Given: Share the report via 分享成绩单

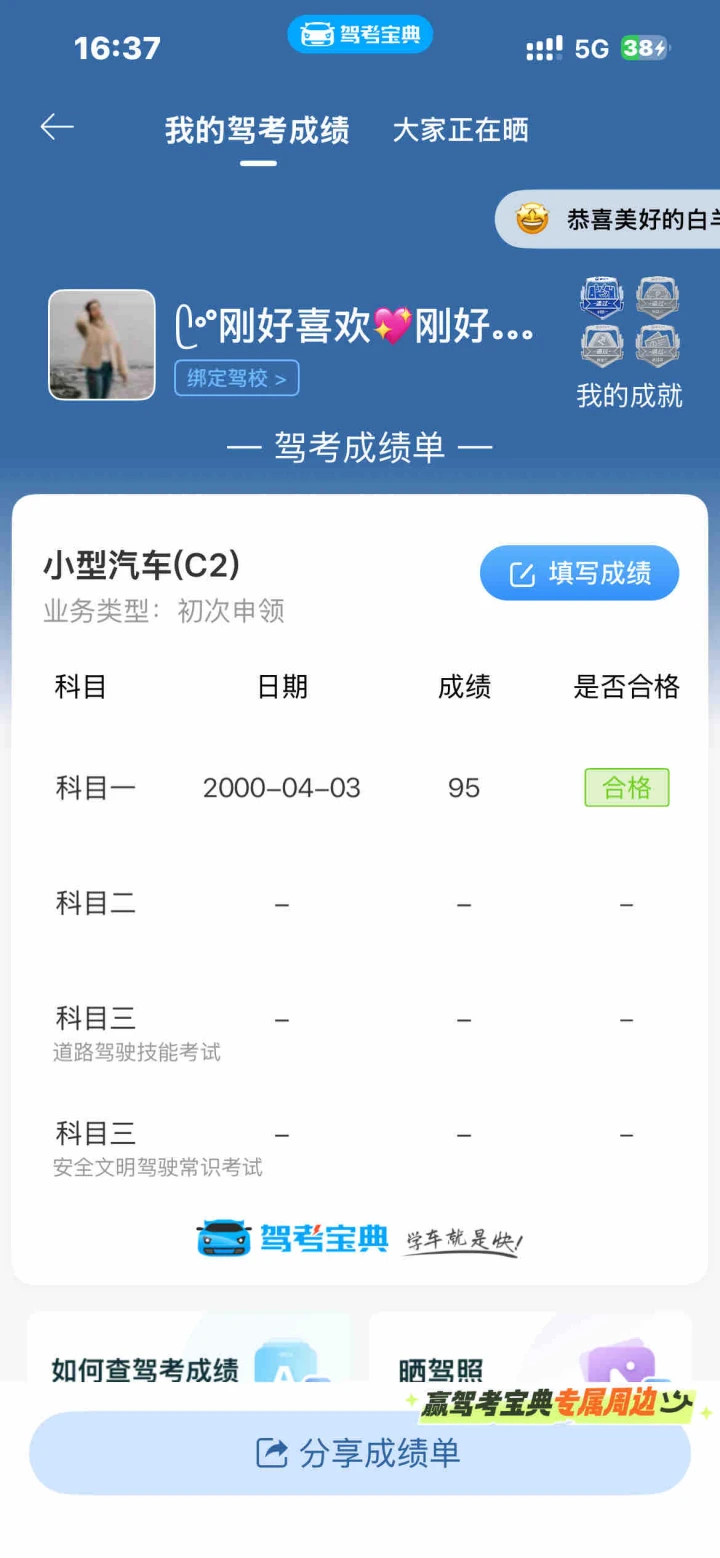Looking at the screenshot, I should (360, 1453).
